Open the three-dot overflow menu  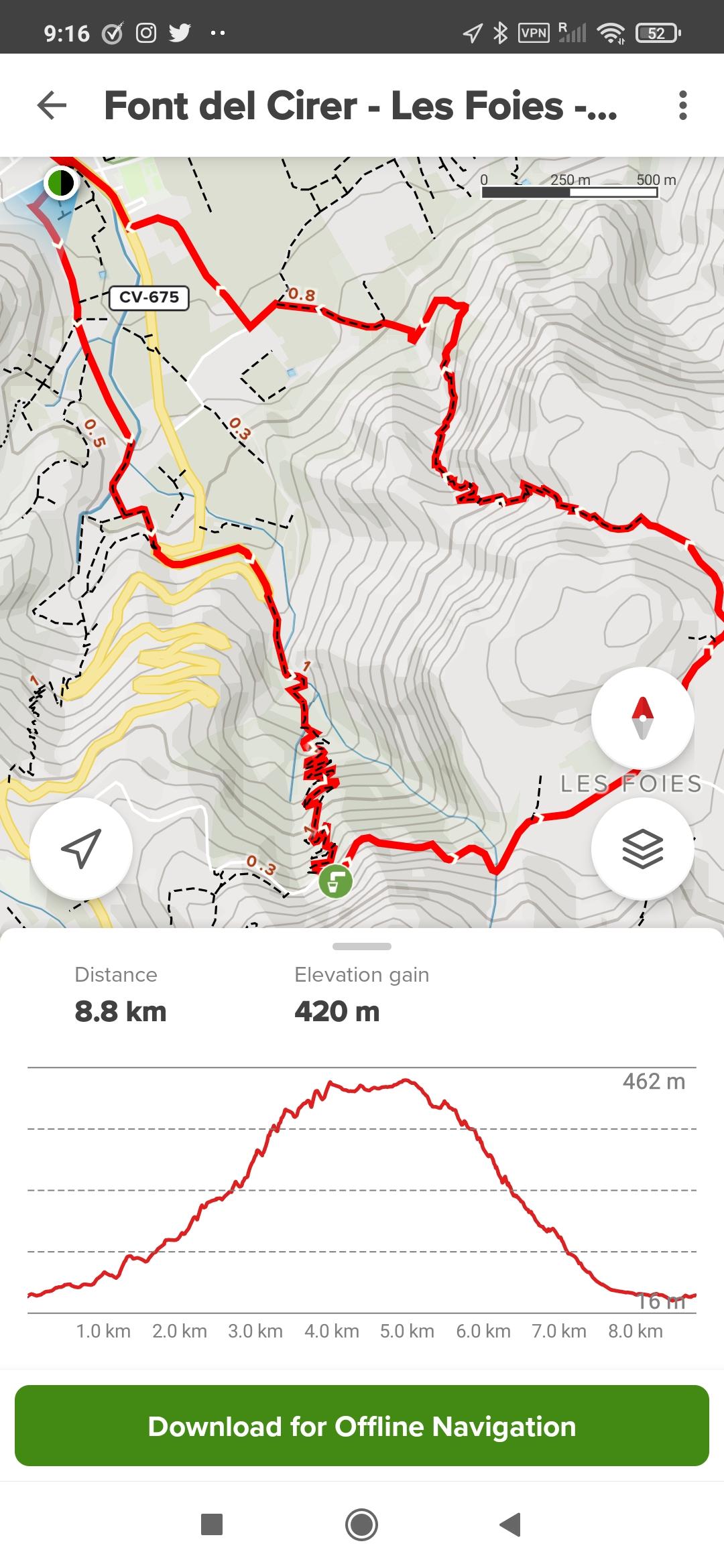(682, 106)
